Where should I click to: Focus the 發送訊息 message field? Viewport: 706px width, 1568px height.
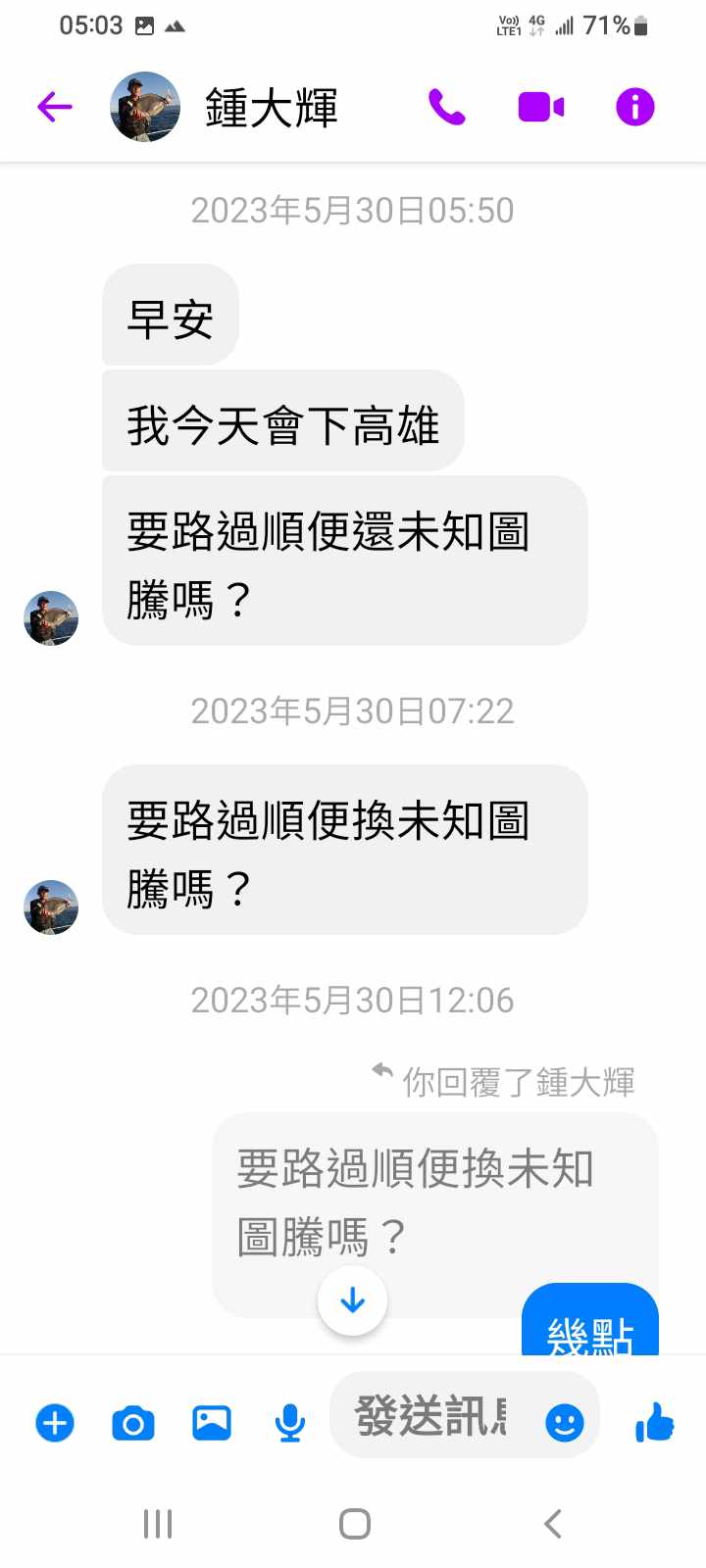coord(431,1416)
